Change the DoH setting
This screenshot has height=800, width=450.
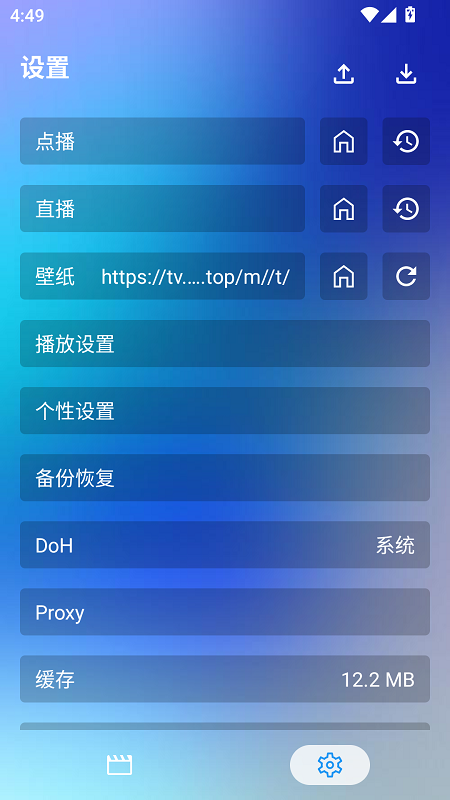pos(225,545)
